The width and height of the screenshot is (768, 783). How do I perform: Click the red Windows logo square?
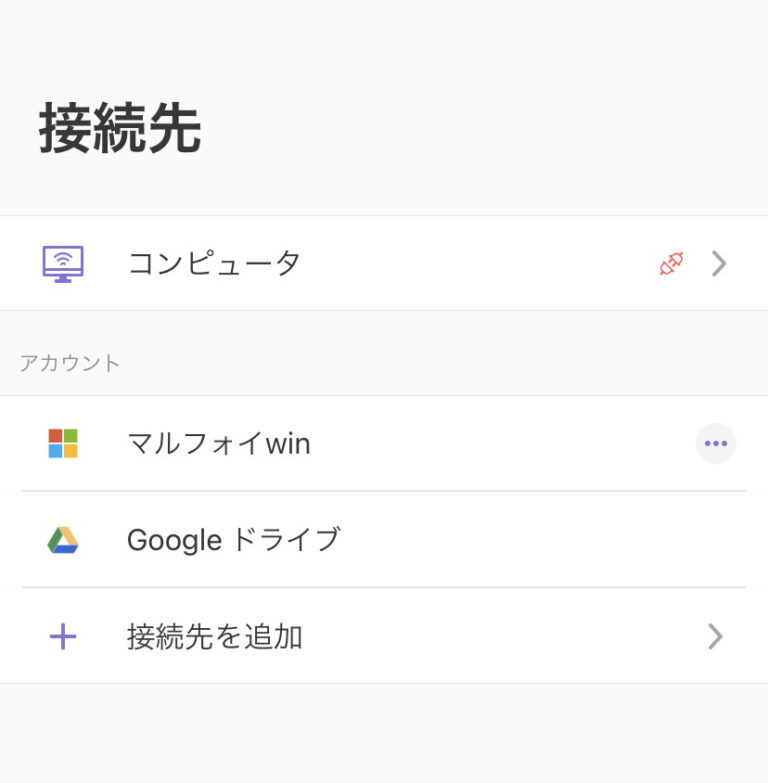point(55,434)
